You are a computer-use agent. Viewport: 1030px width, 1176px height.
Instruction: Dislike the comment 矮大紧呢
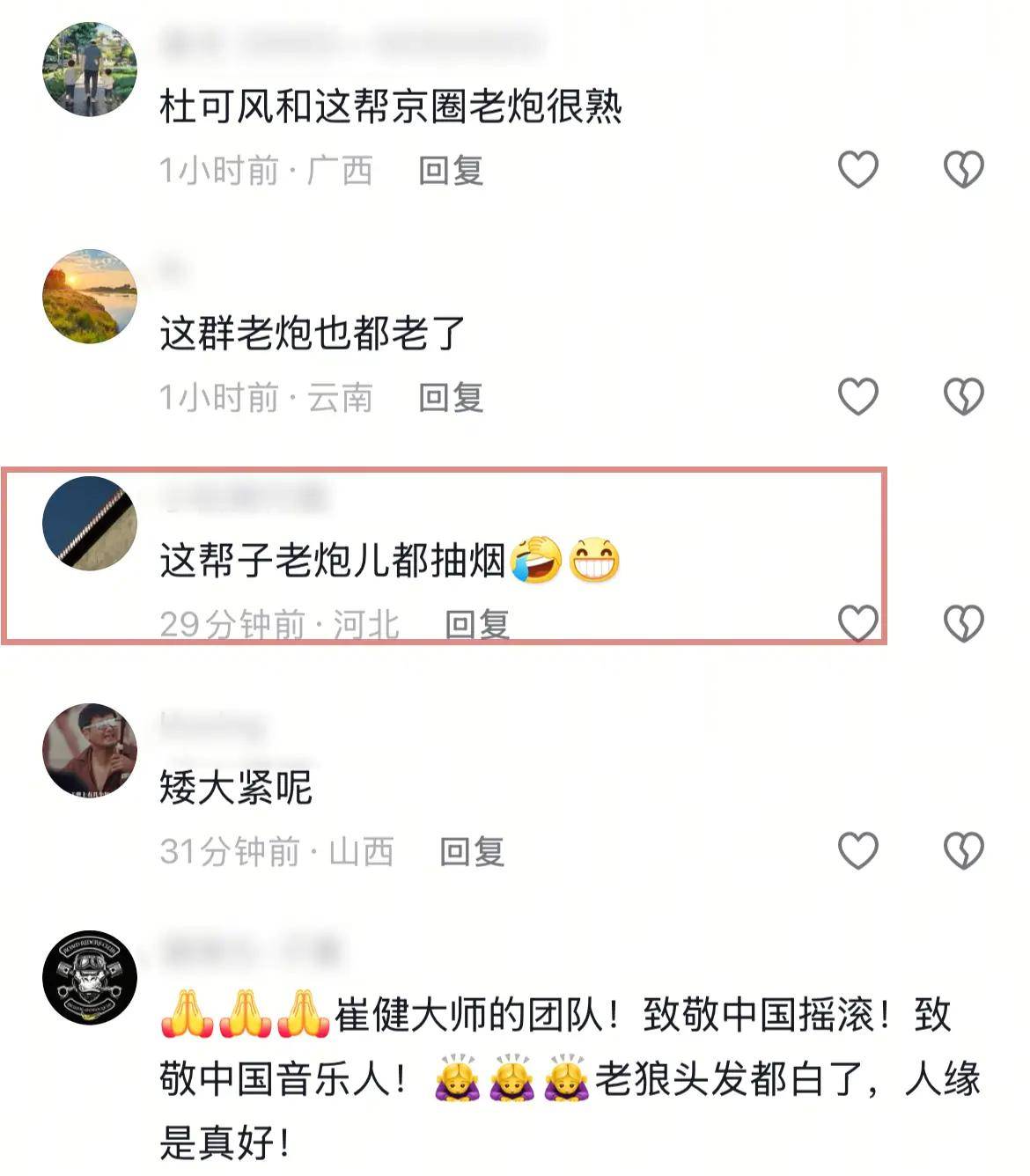[963, 850]
